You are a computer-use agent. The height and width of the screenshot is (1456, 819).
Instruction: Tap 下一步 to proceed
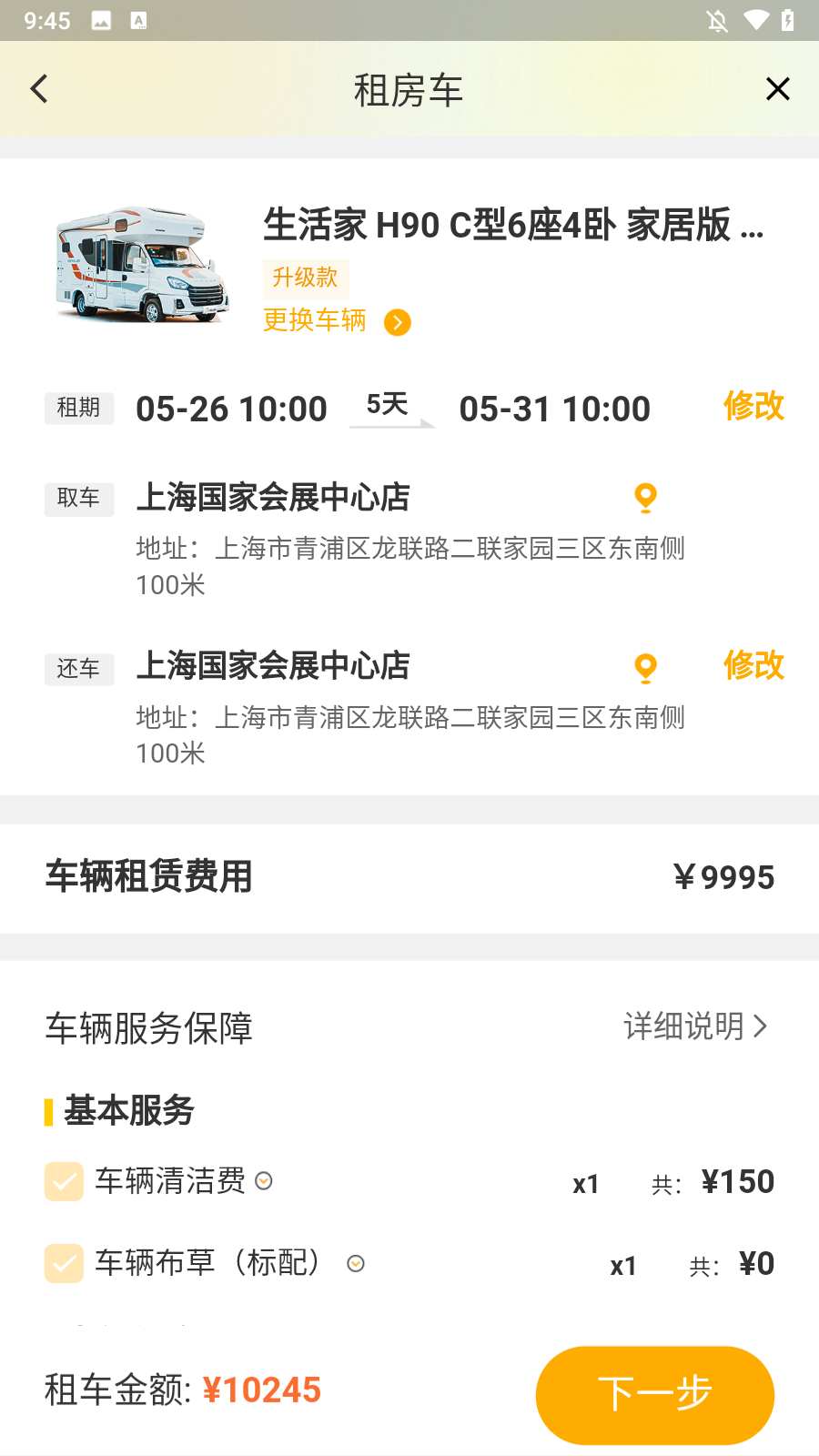[654, 1395]
